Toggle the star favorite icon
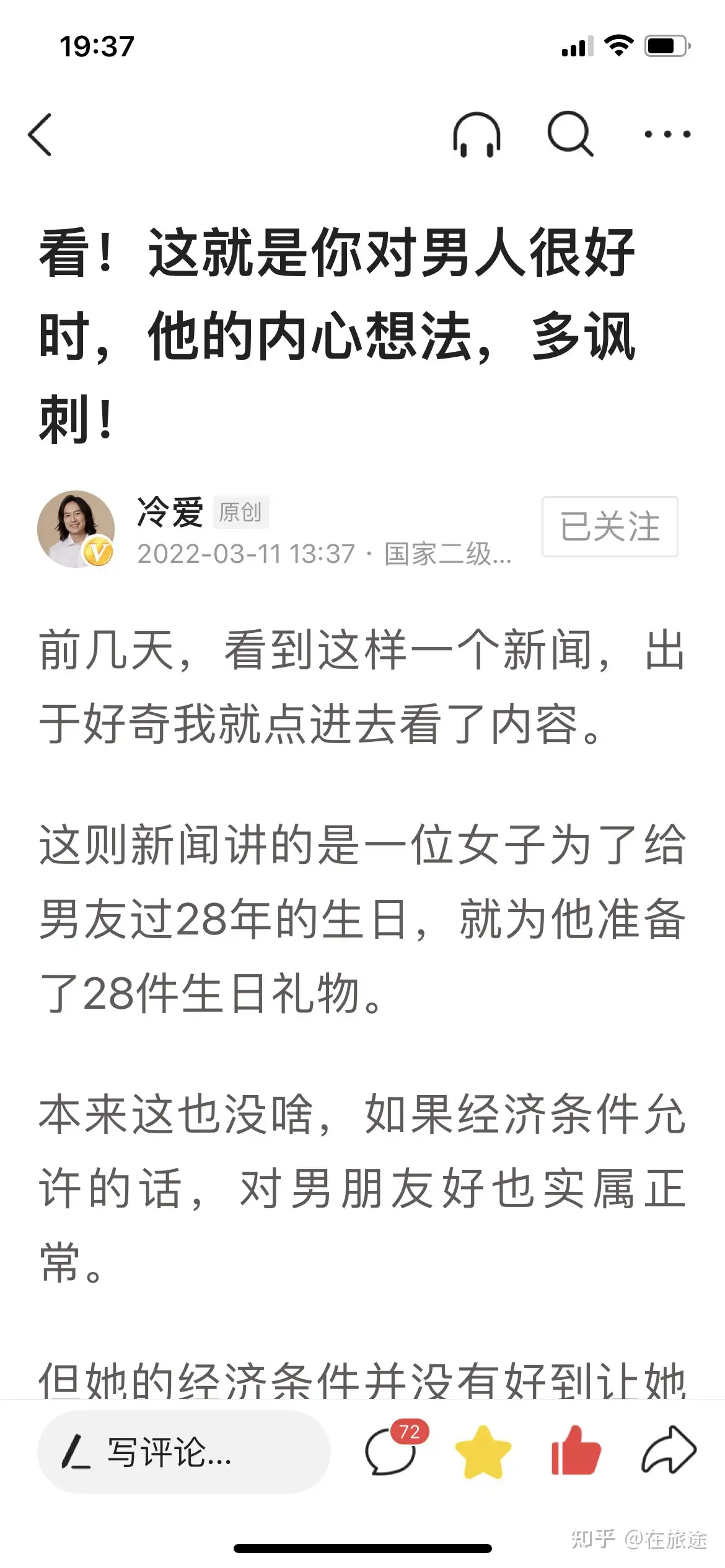725x1568 pixels. click(x=483, y=1452)
